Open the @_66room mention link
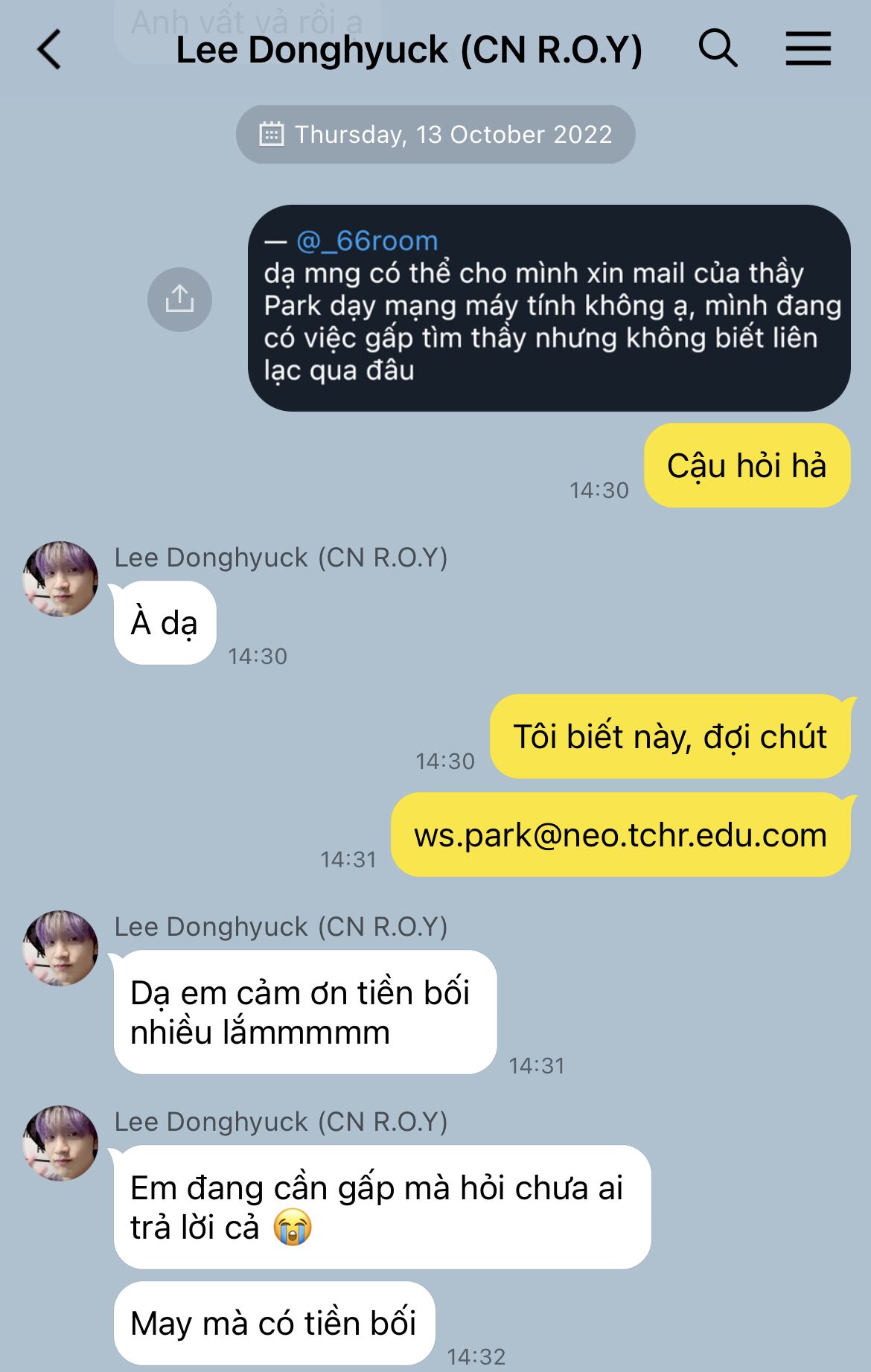Image resolution: width=871 pixels, height=1372 pixels. click(x=367, y=241)
